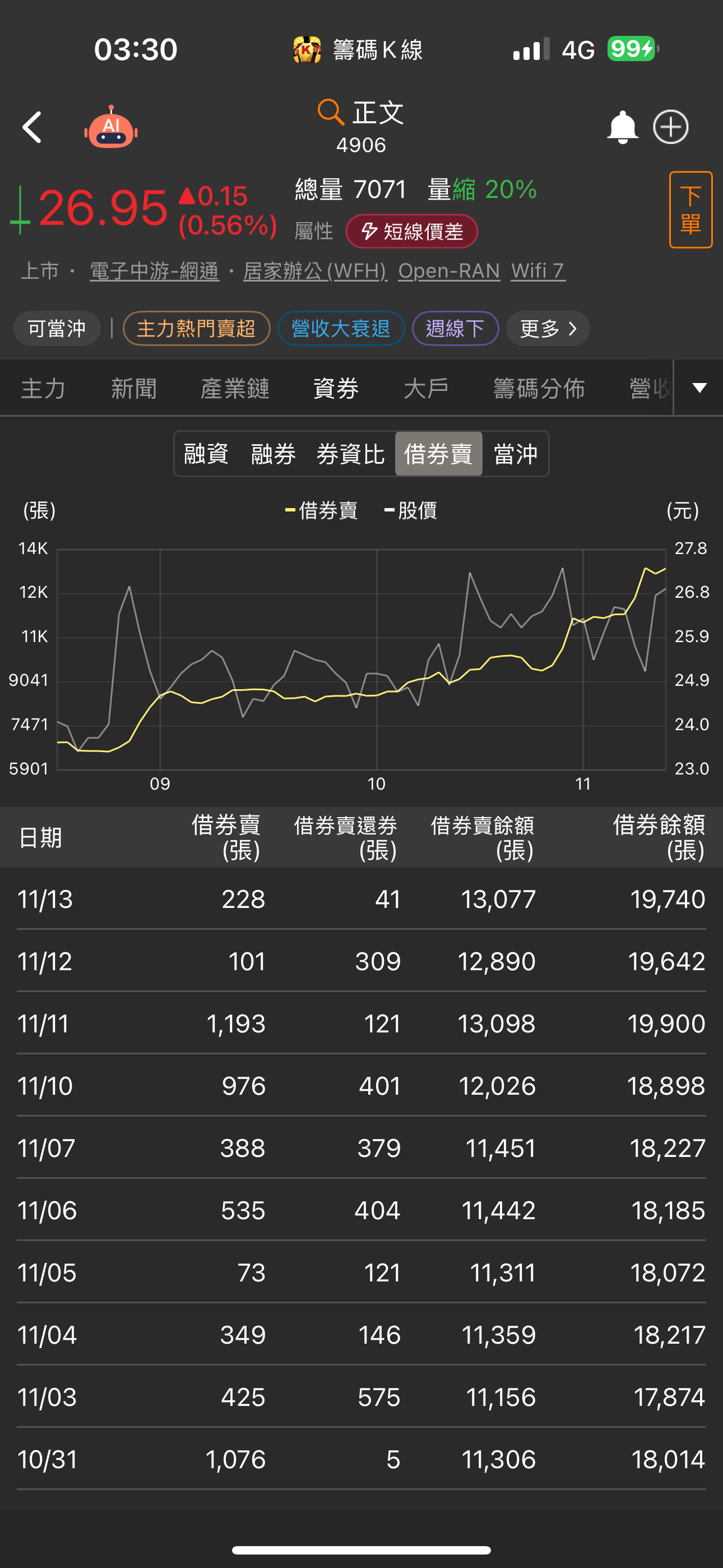Switch to the 新聞 tab
This screenshot has width=723, height=1568.
click(134, 388)
